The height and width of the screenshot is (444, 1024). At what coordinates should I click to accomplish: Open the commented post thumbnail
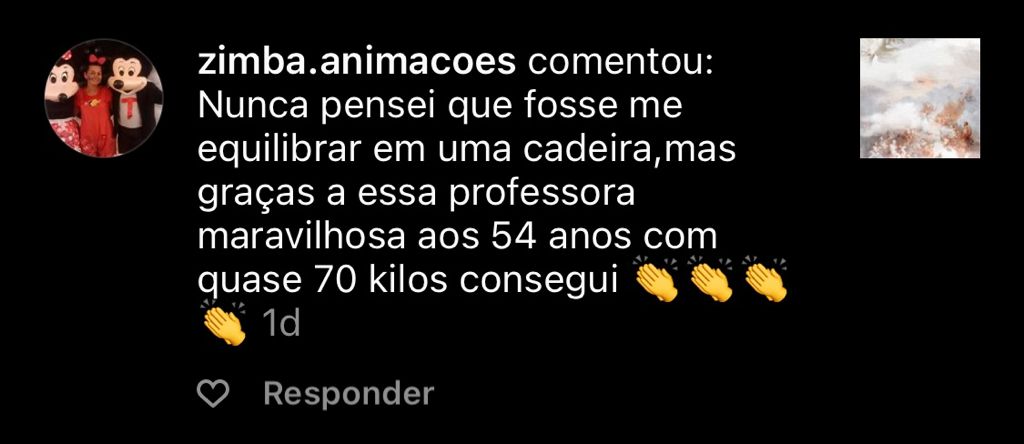click(919, 98)
